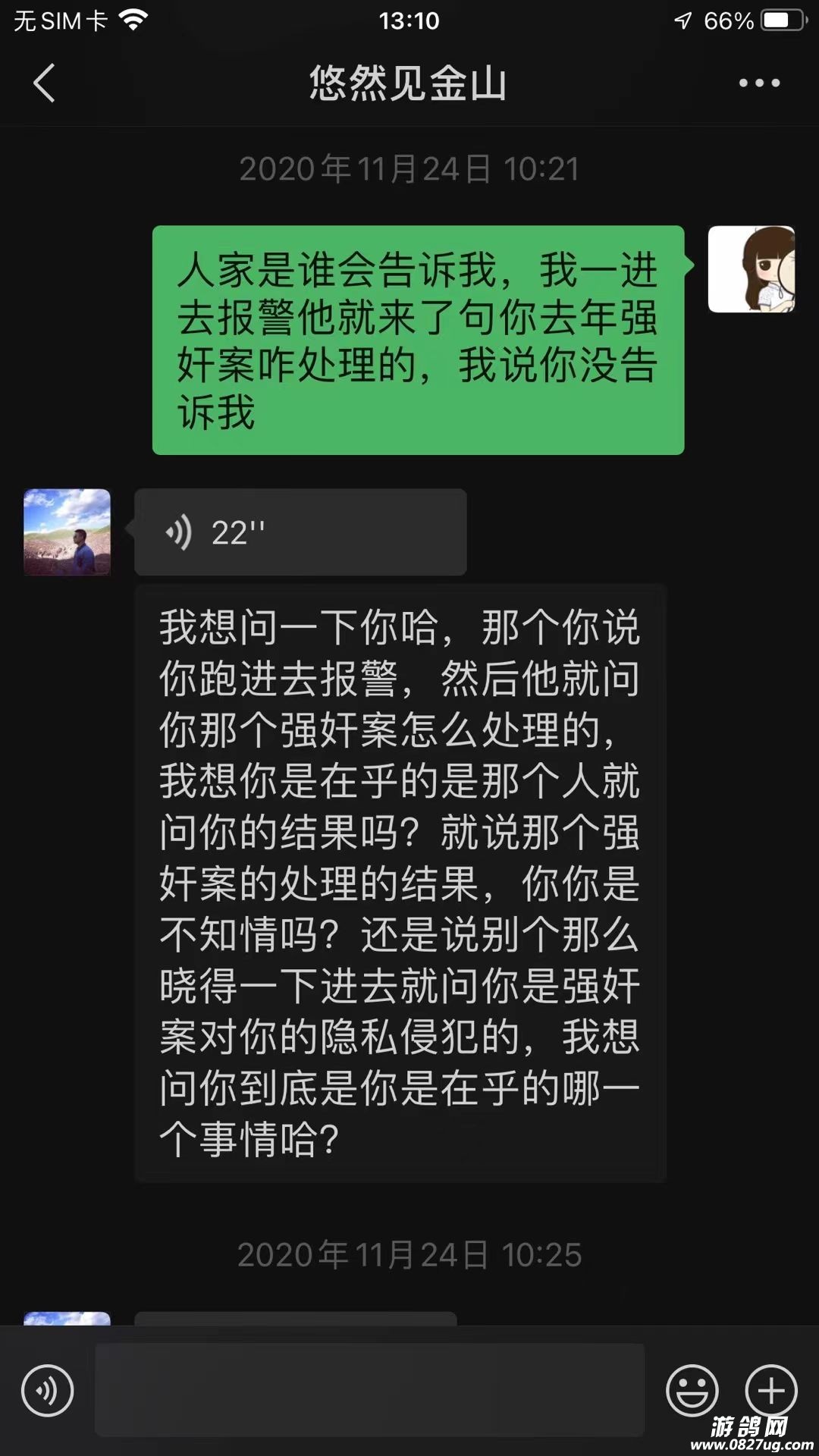Viewport: 819px width, 1456px height.
Task: Play the 22-second voice message
Action: pyautogui.click(x=300, y=532)
